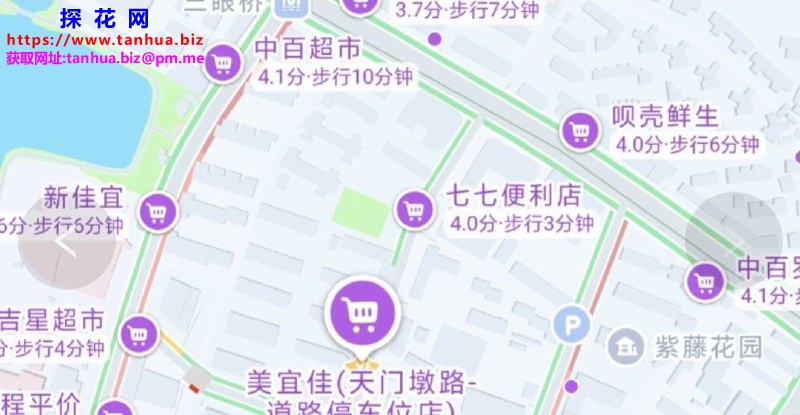Open the 吉星超市 supermarket marker
Viewport: 800px width, 415px height.
(x=138, y=333)
